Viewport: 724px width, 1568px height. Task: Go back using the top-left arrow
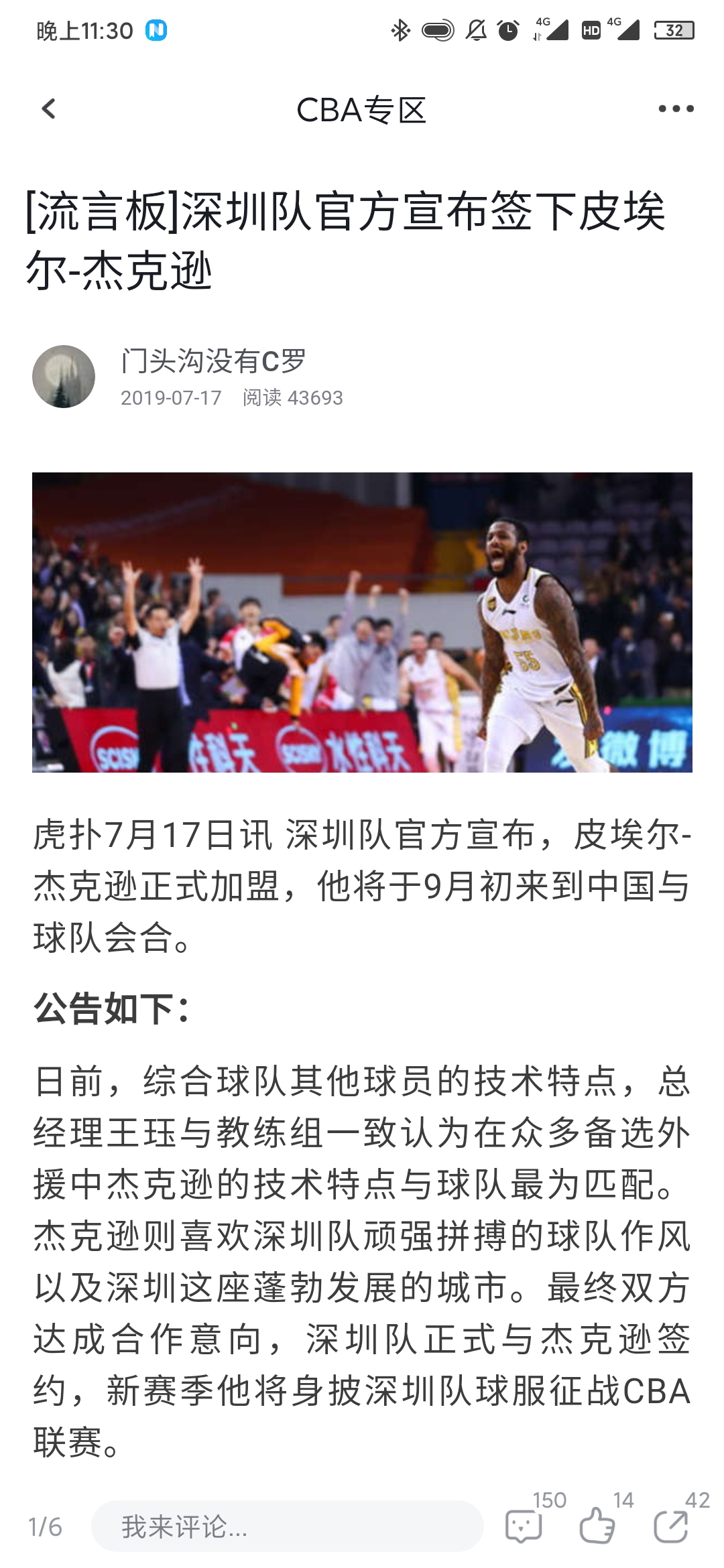click(49, 109)
